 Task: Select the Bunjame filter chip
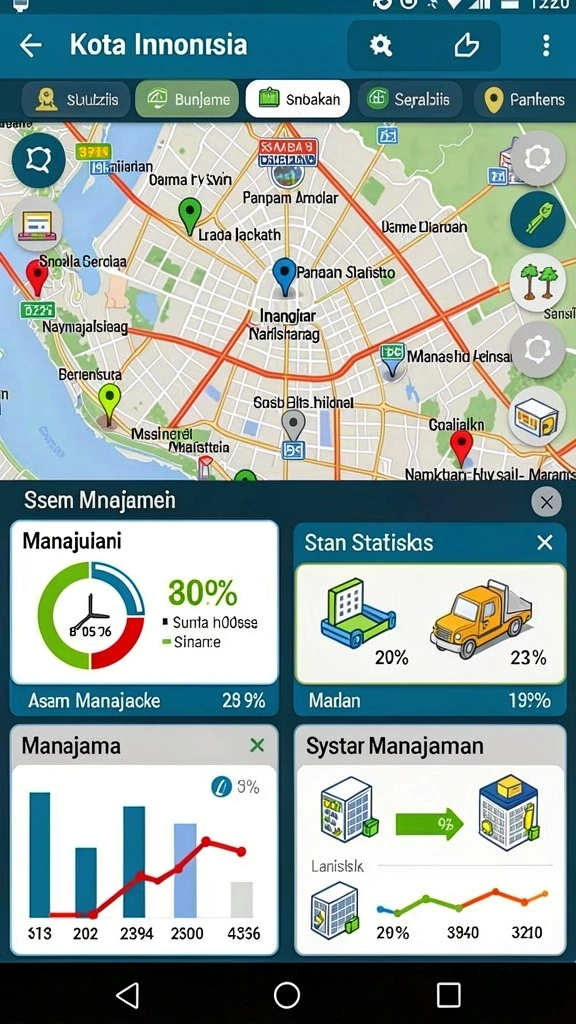click(187, 99)
